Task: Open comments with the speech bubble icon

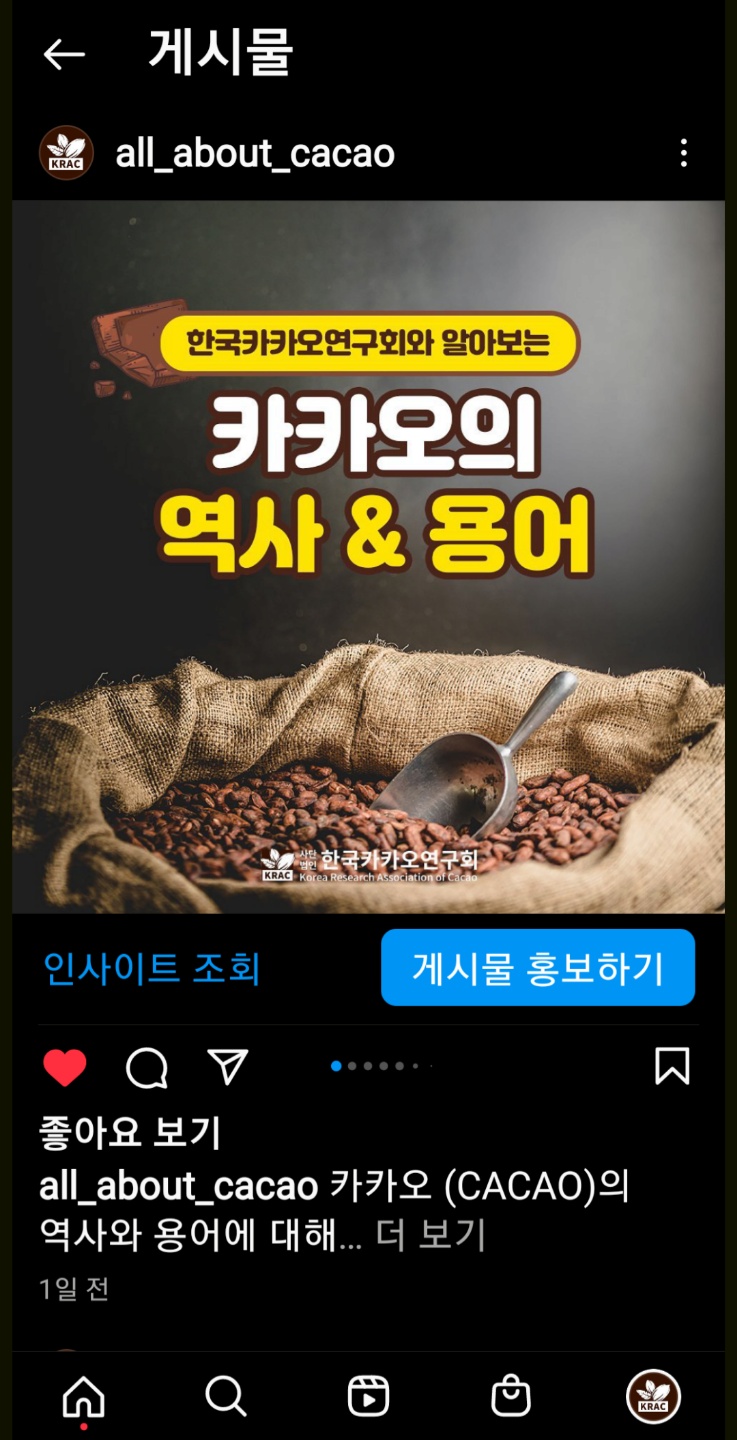Action: (147, 1068)
